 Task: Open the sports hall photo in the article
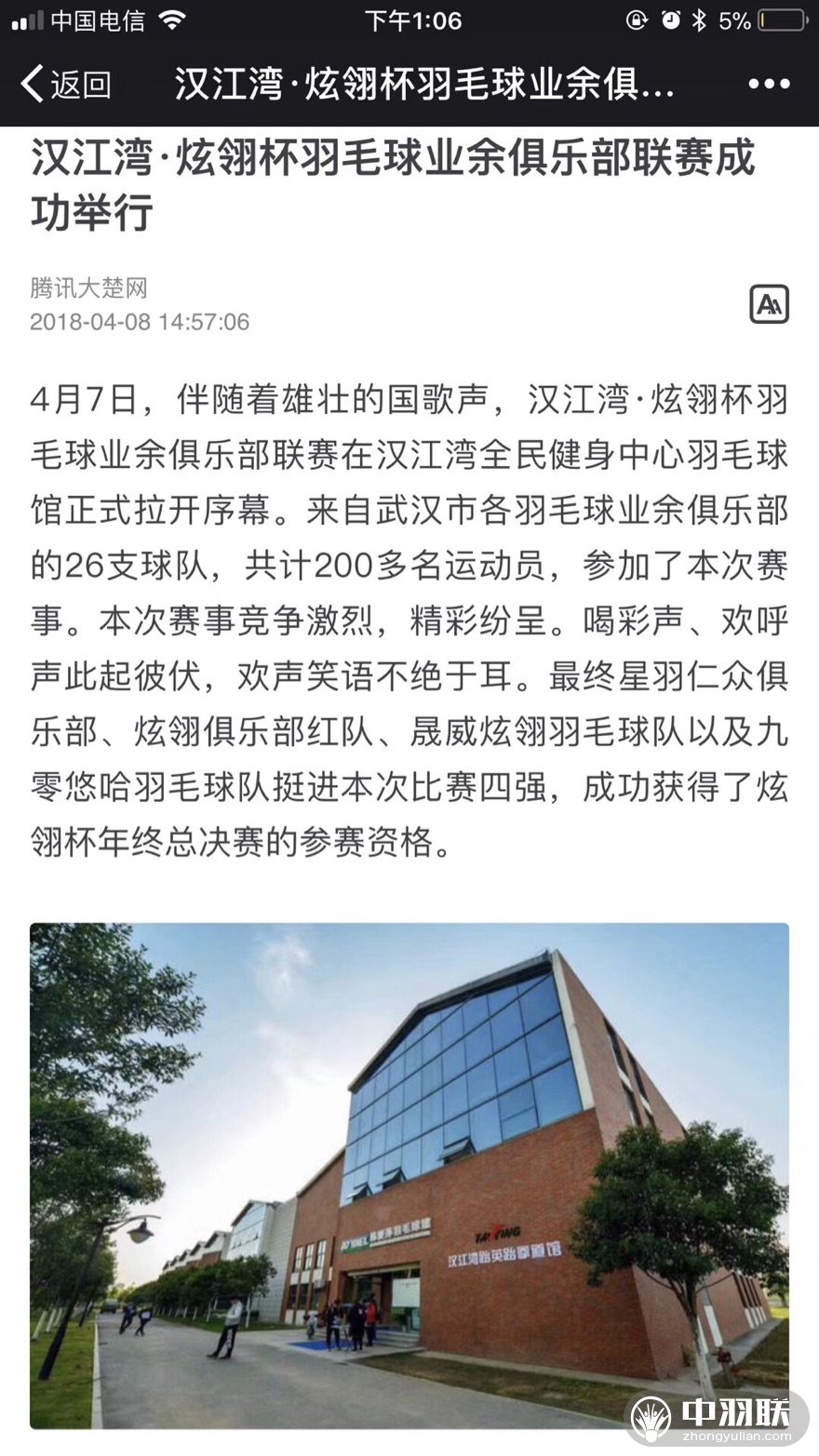(x=409, y=1174)
